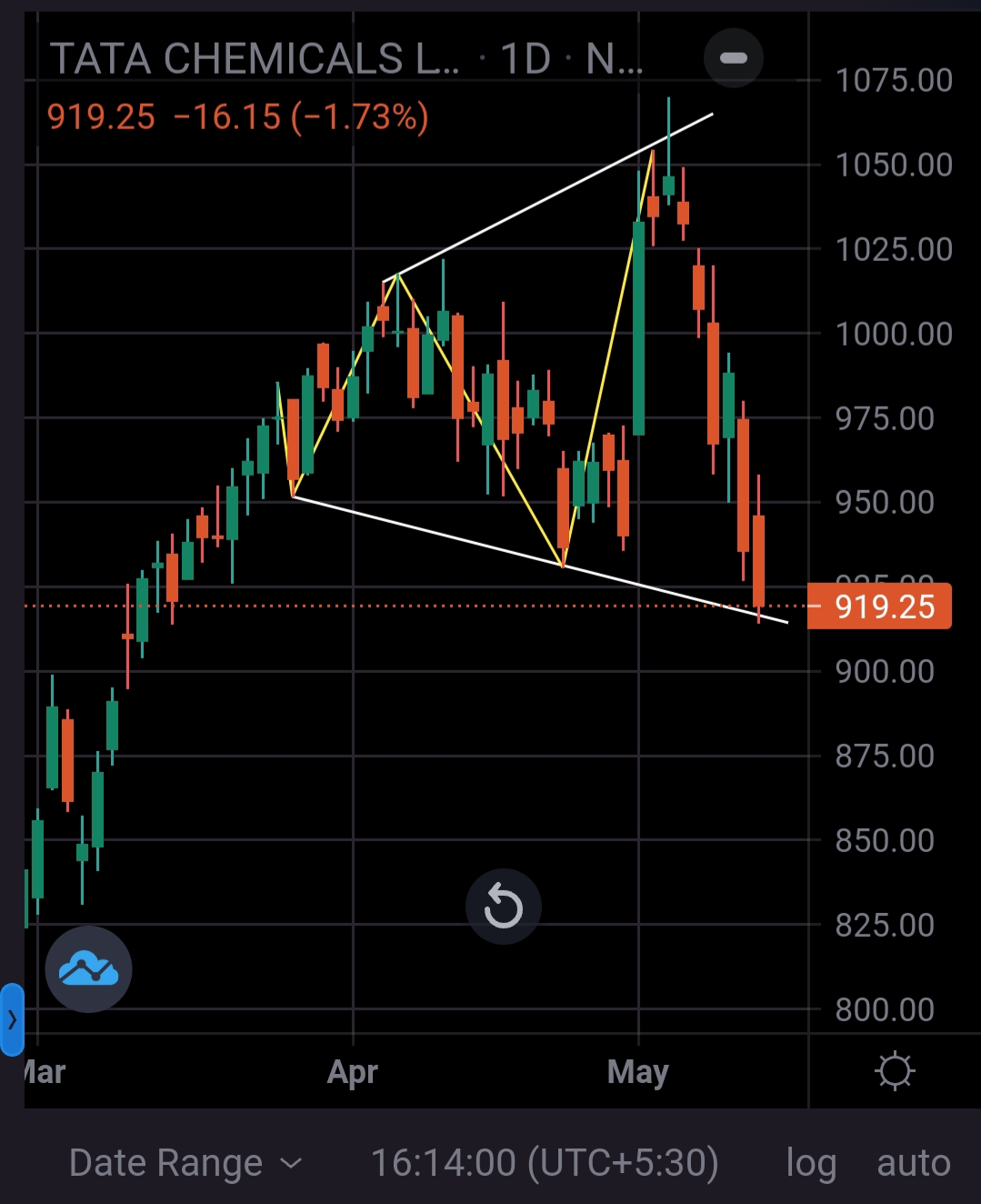
Task: Open the Date Range dropdown
Action: click(185, 1163)
